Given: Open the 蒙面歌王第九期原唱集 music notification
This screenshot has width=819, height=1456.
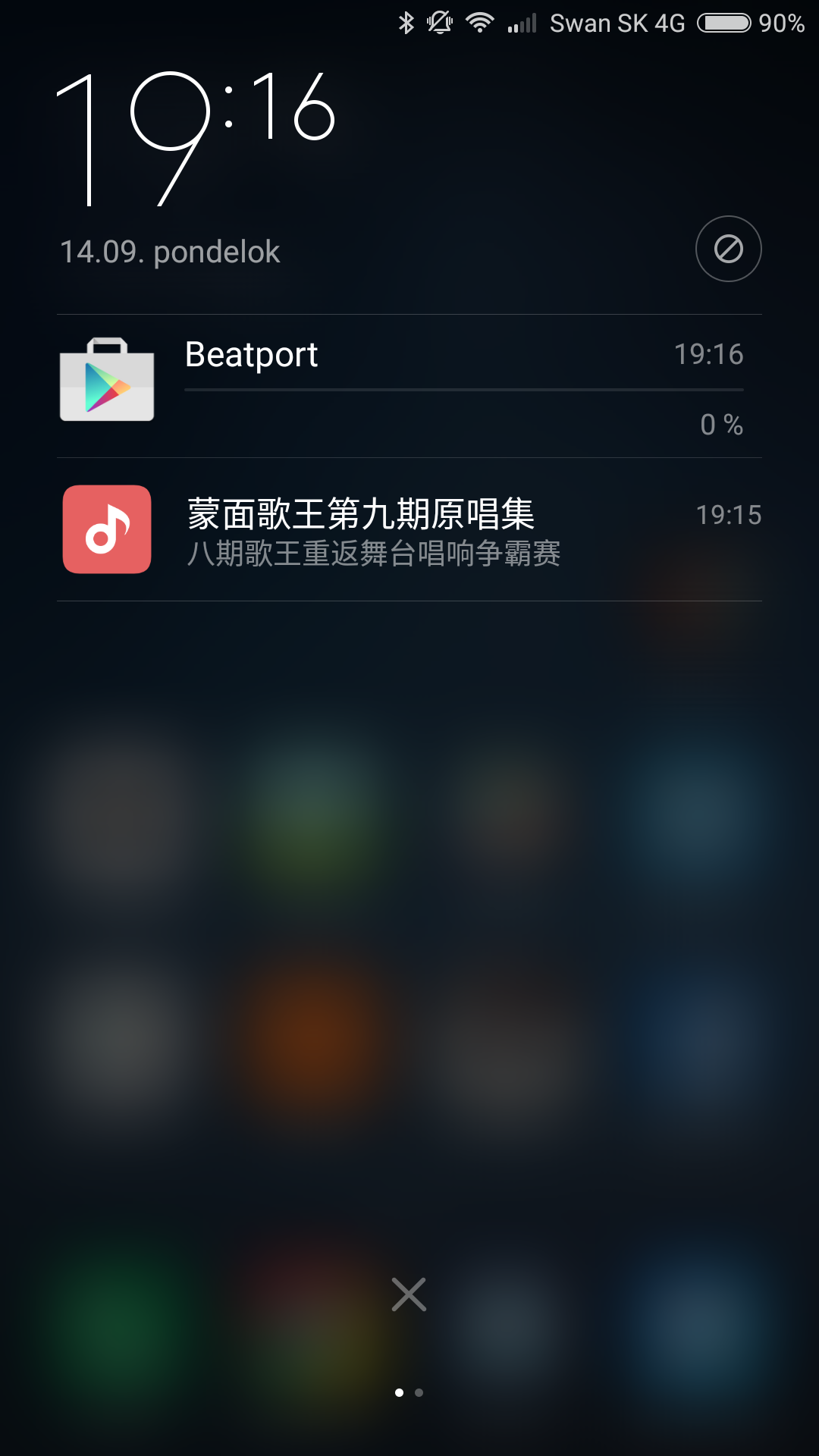Looking at the screenshot, I should point(409,529).
